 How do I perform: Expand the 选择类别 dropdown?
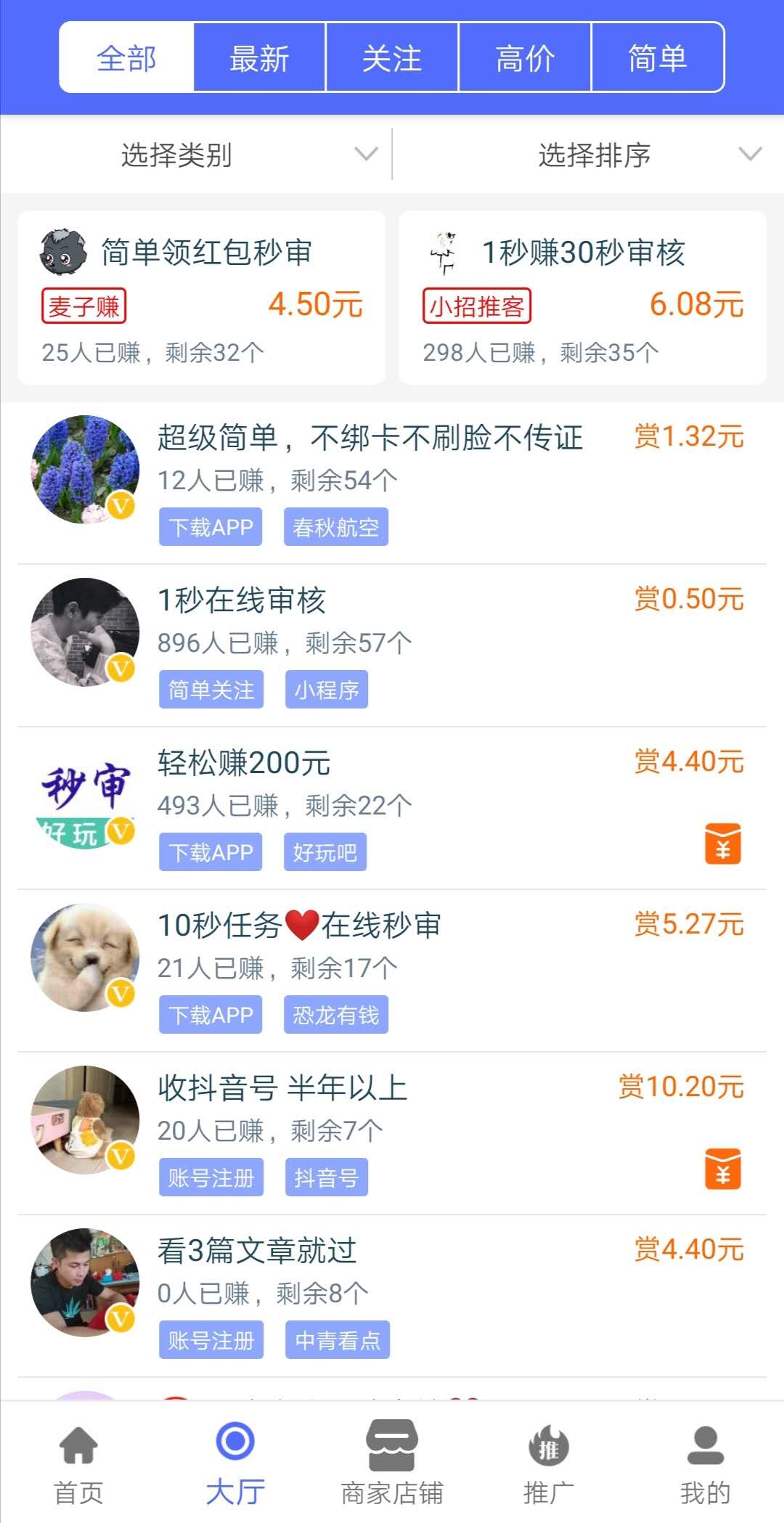pos(196,155)
